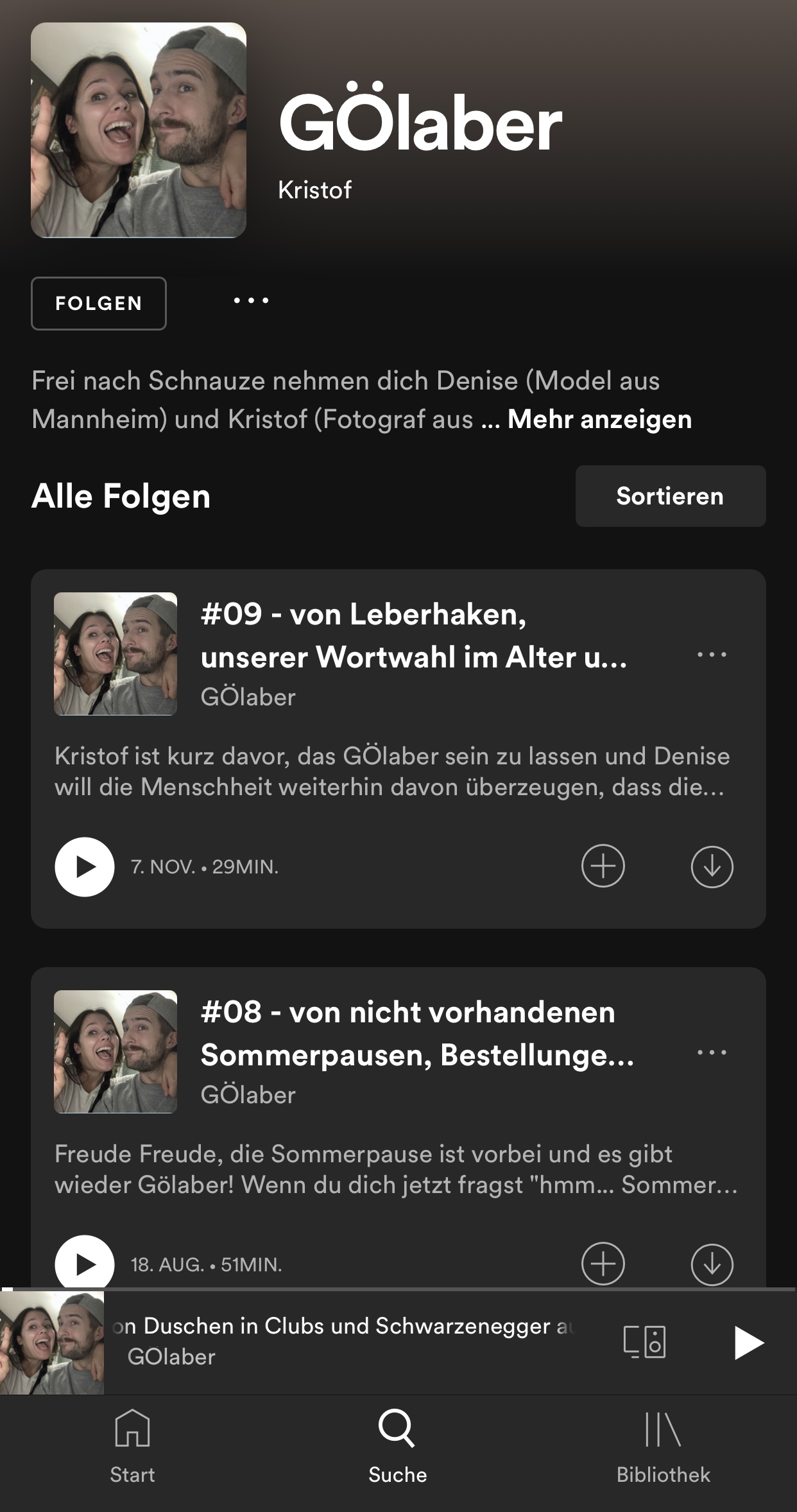Download episode #09
Screen dimensions: 797x1512
[712, 866]
